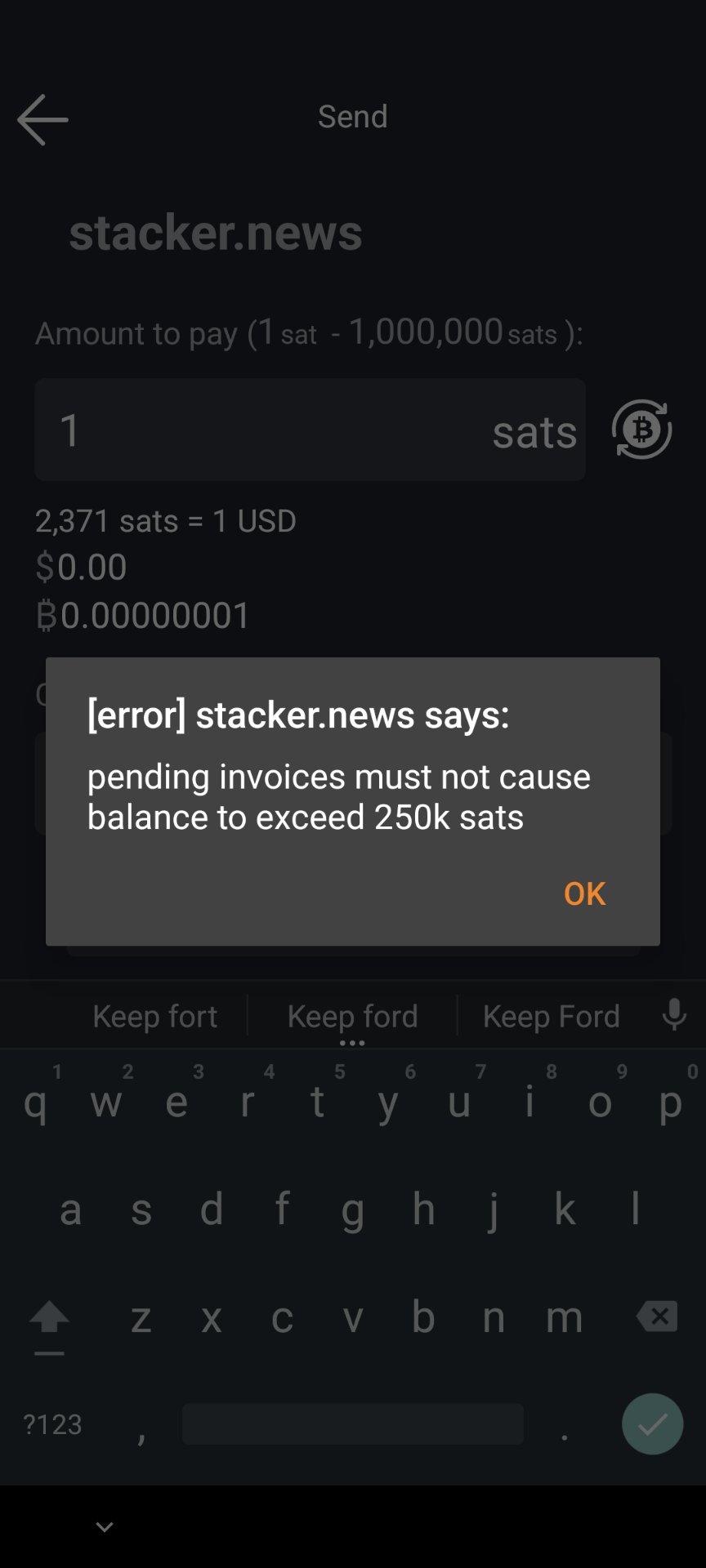
Task: Dismiss the error dialog with OK
Action: (x=584, y=893)
